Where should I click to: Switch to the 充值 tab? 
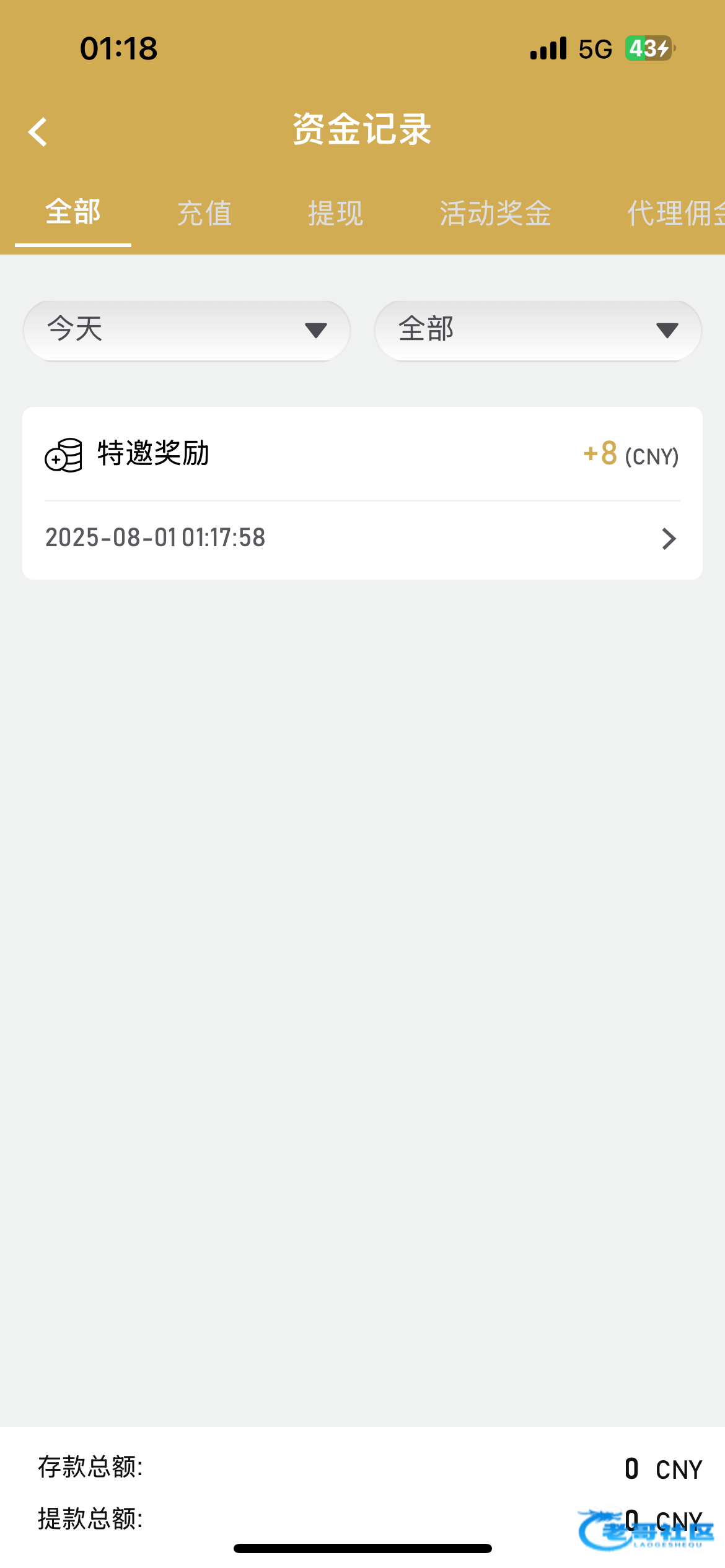pyautogui.click(x=204, y=214)
